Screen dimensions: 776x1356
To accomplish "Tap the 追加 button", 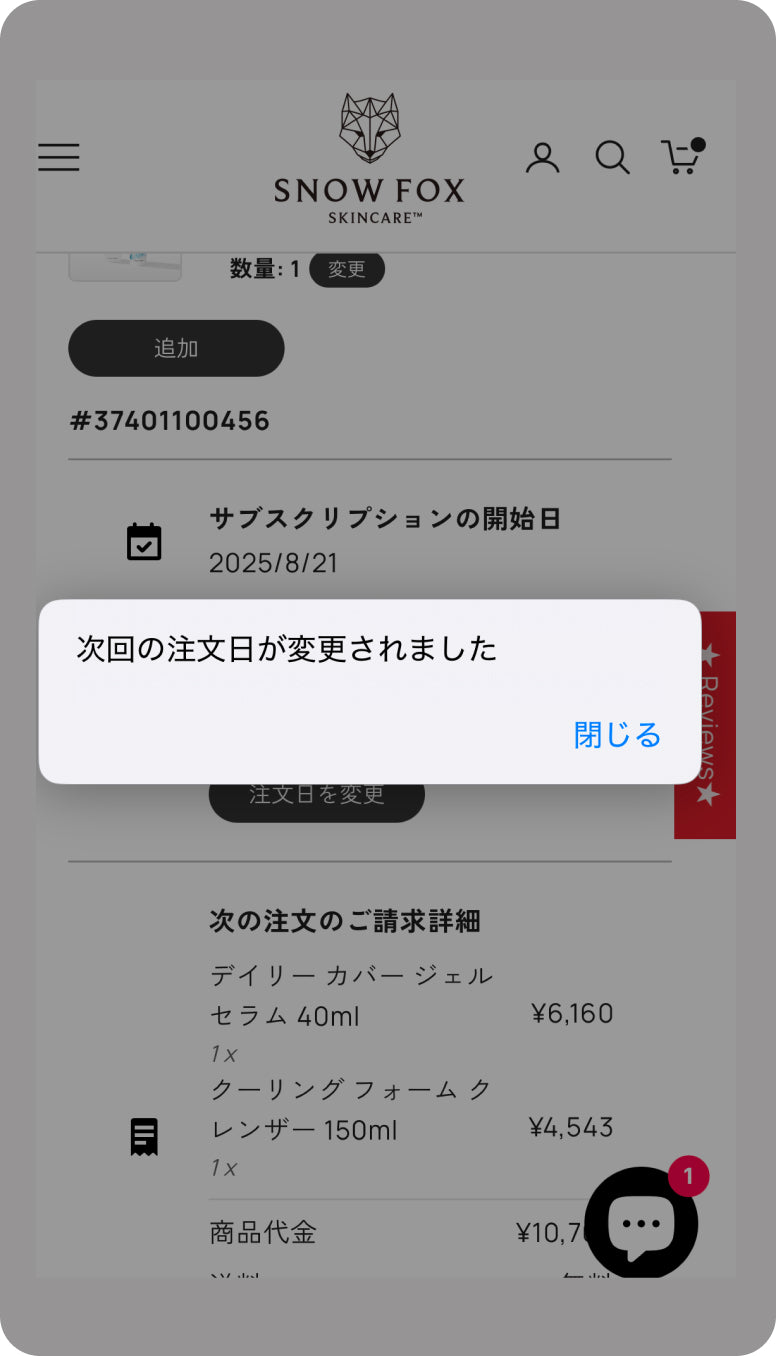I will coord(176,348).
